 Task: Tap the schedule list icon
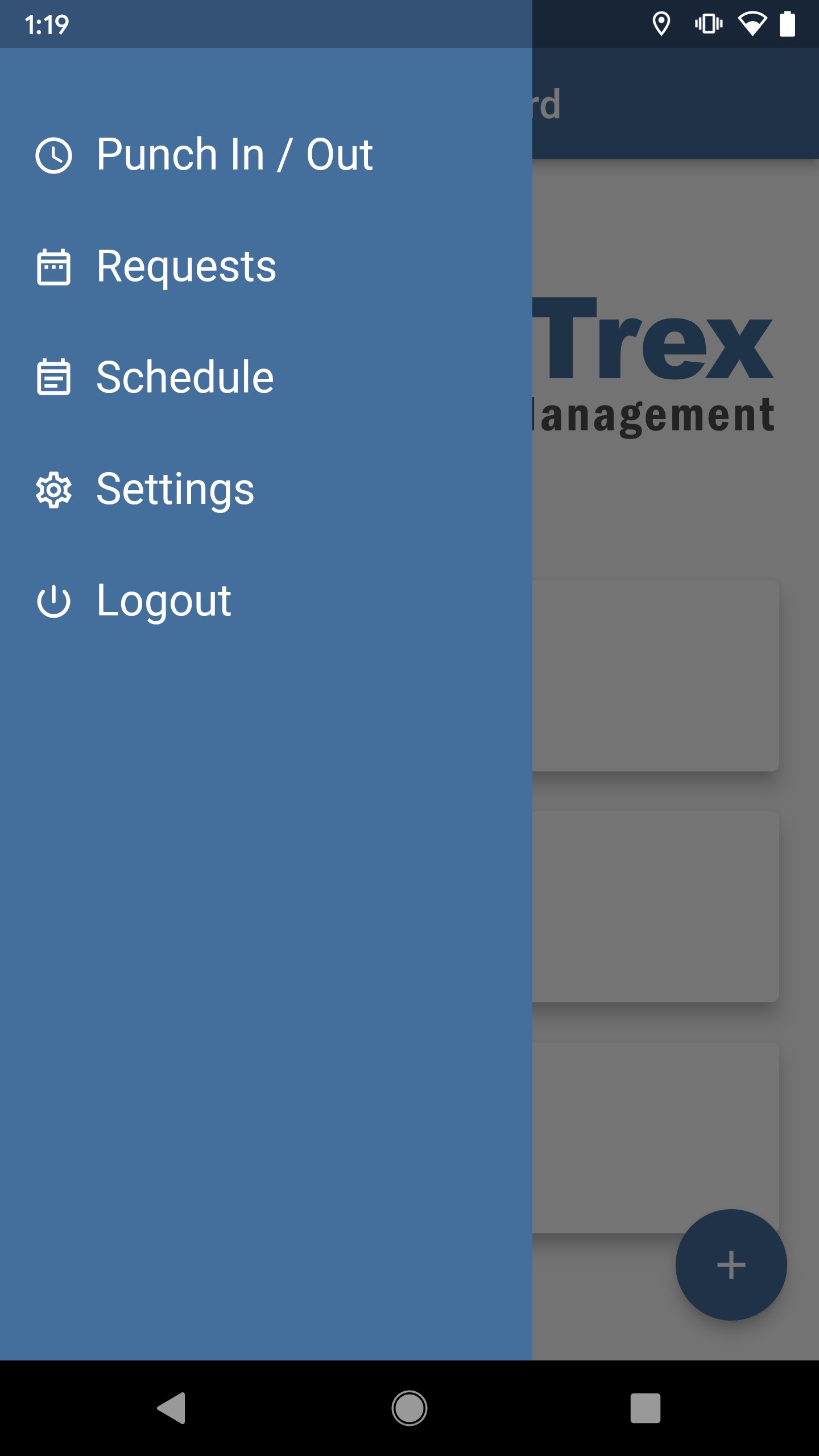tap(54, 378)
